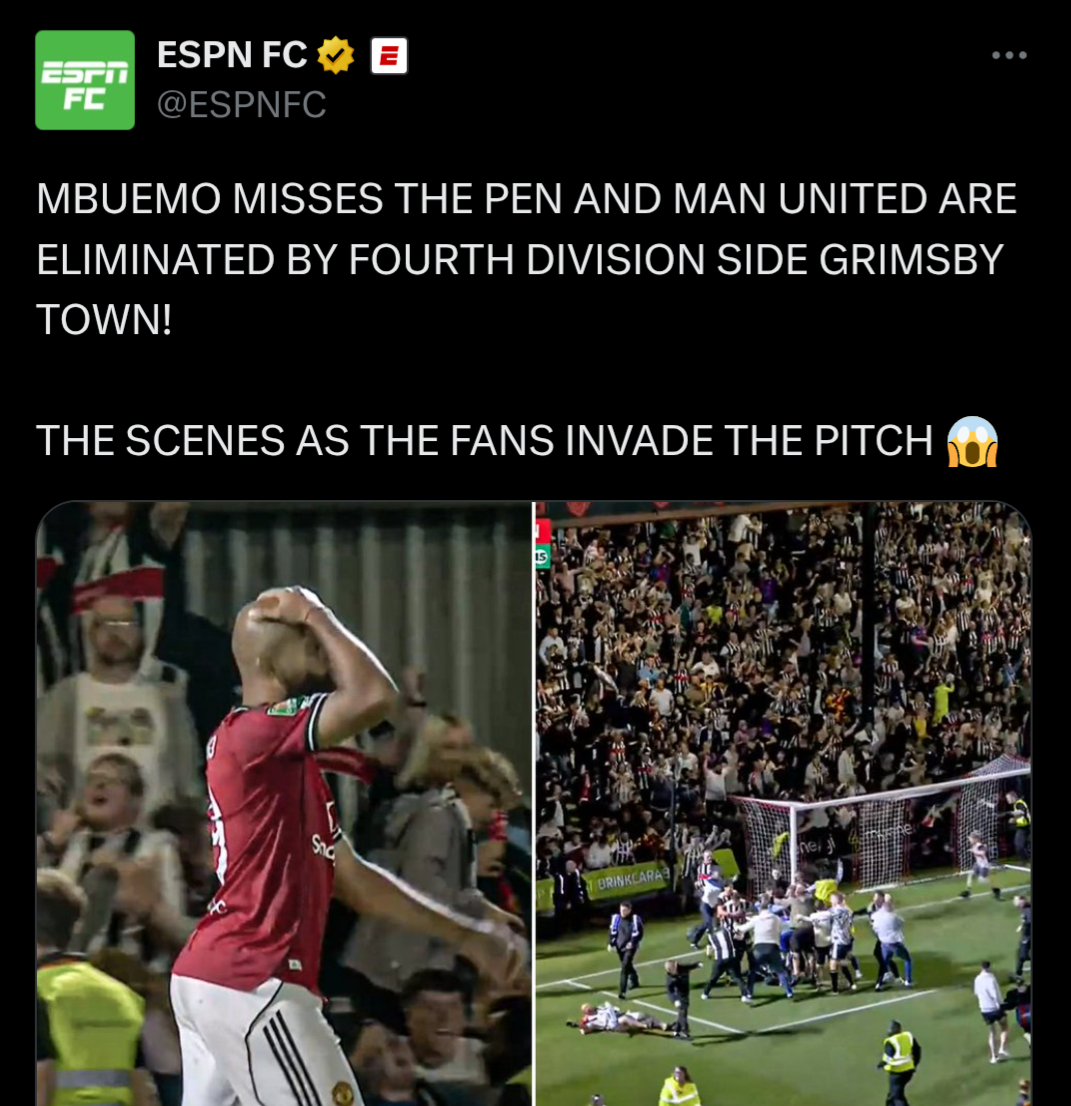Open the ESPN FC profile avatar

tap(85, 80)
